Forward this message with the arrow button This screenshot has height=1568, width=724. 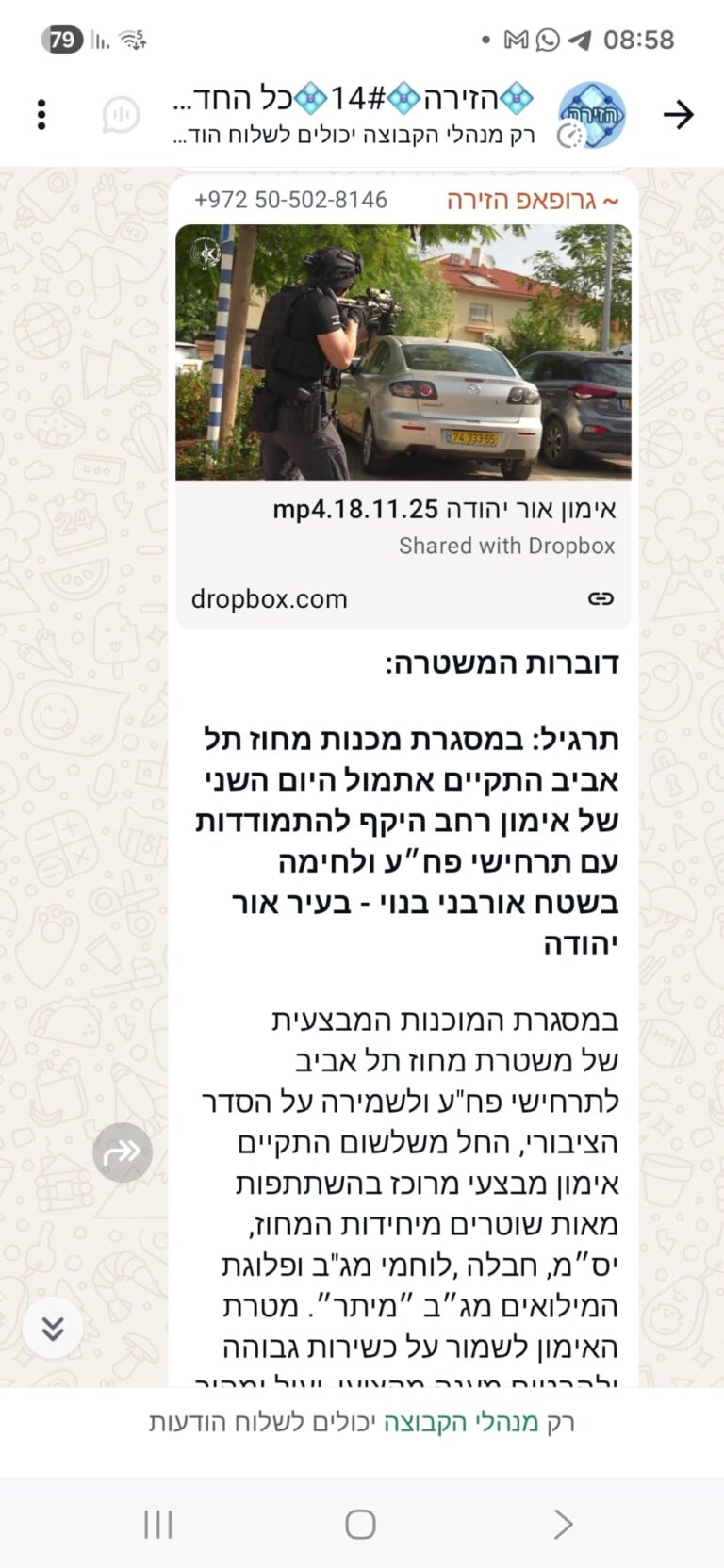pos(122,1151)
